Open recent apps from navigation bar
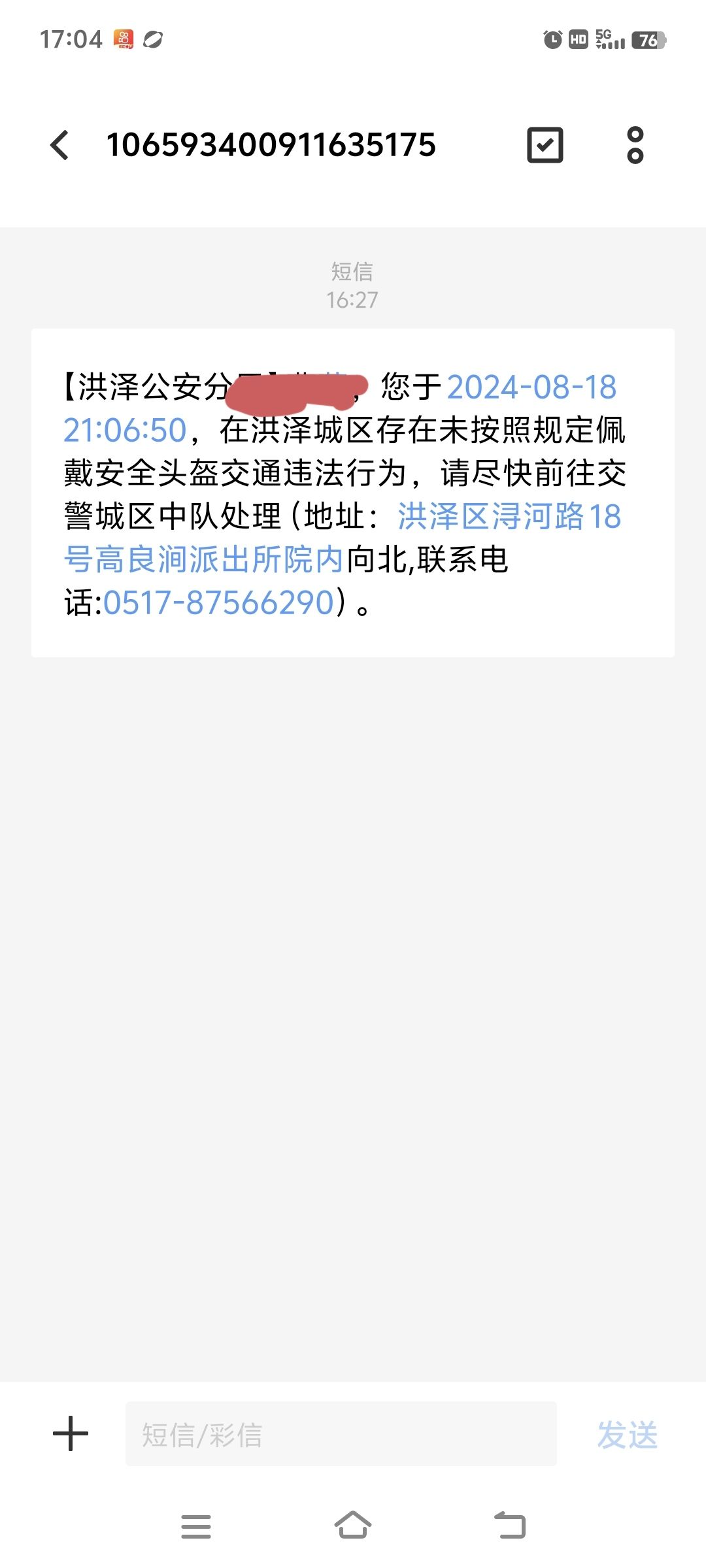This screenshot has height=1568, width=706. coord(196,1526)
